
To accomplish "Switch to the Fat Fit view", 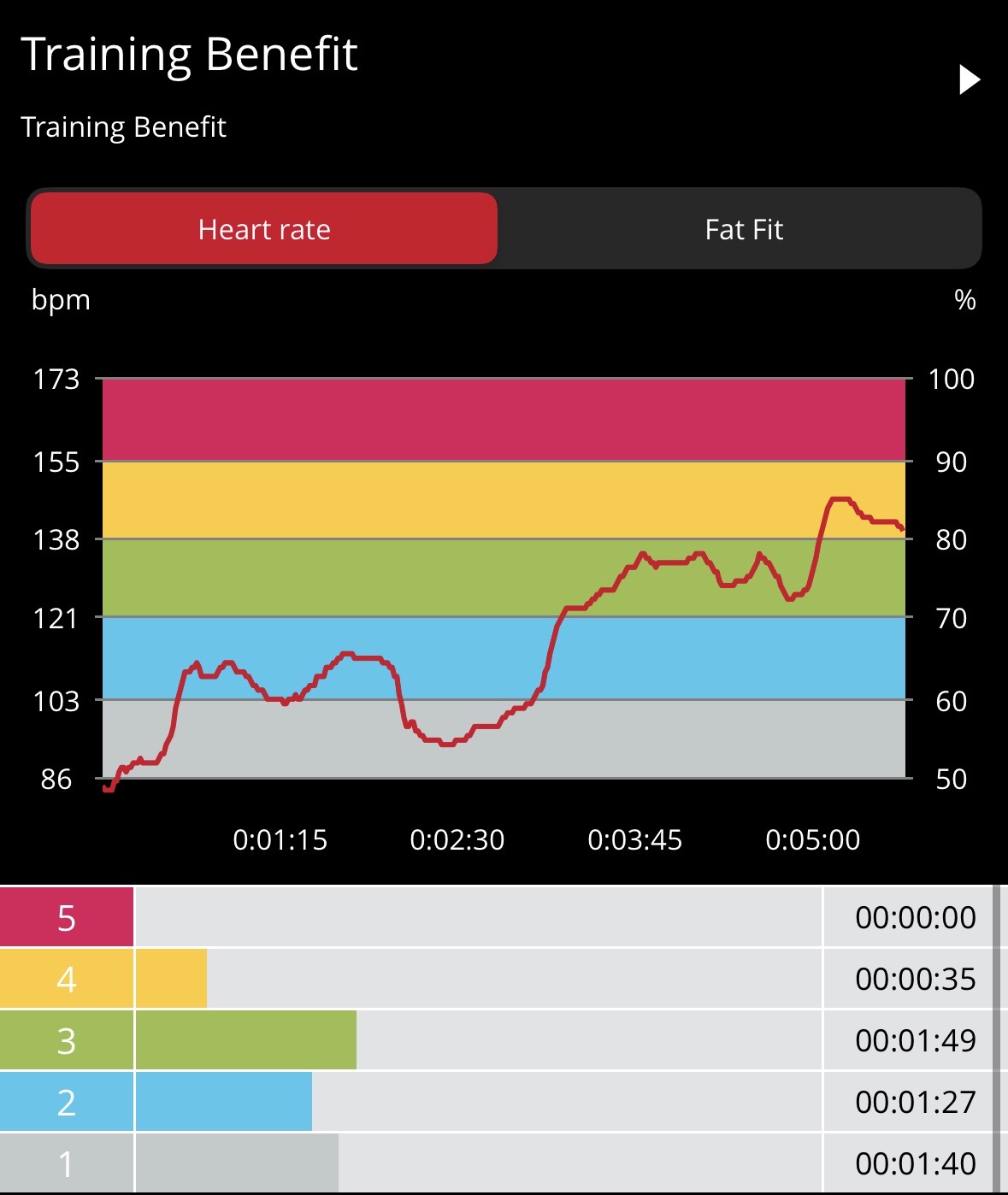I will 743,229.
